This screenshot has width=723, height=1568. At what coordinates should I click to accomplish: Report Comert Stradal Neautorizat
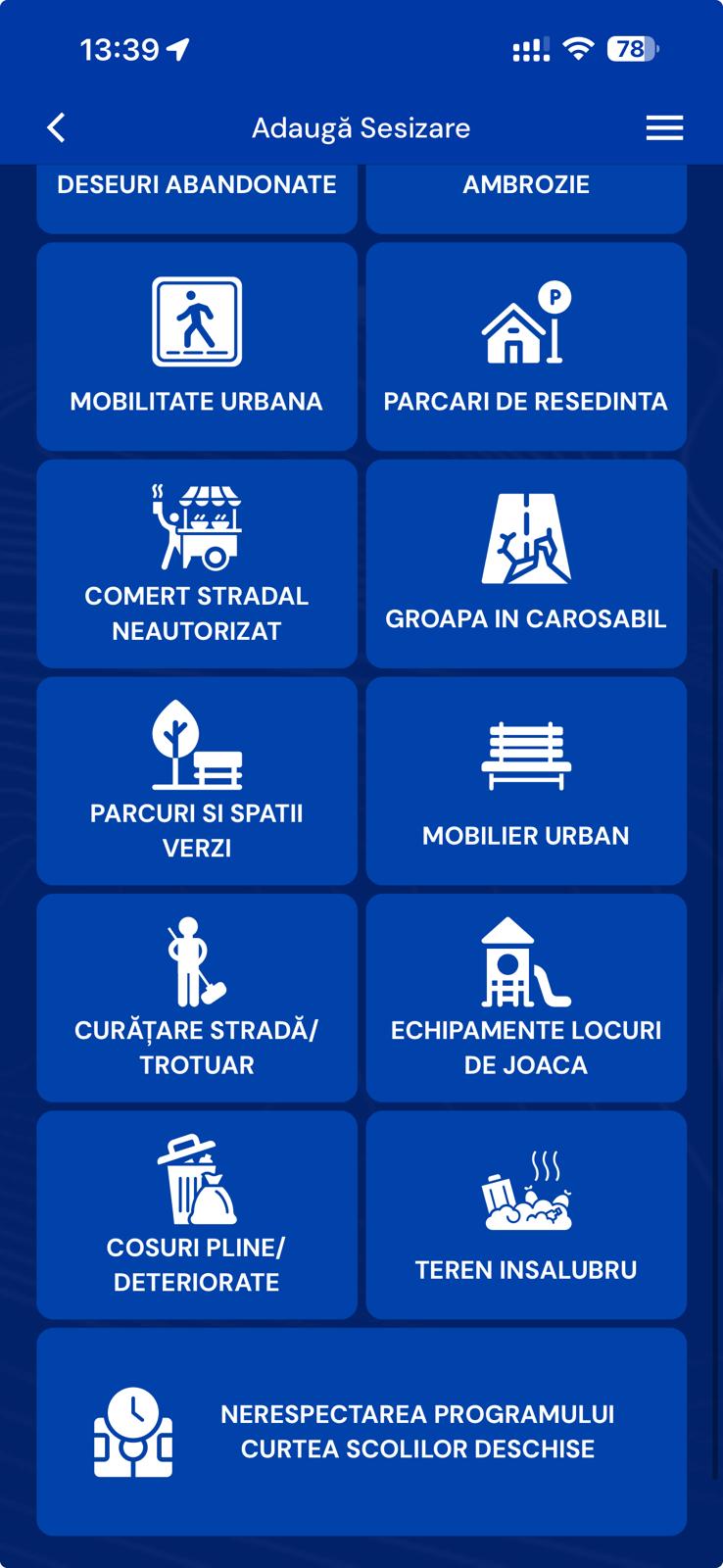tap(197, 563)
